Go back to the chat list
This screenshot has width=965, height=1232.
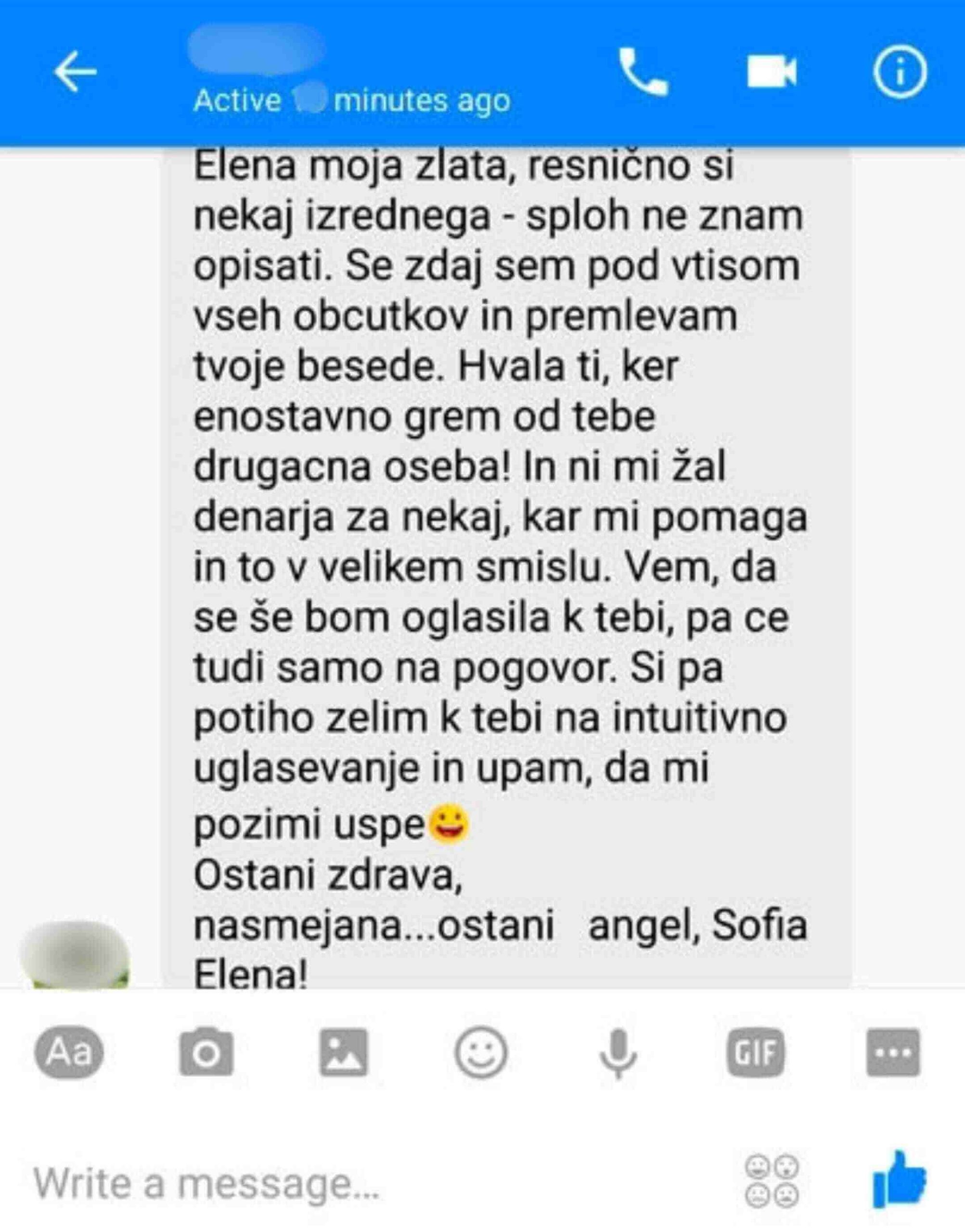pos(75,72)
